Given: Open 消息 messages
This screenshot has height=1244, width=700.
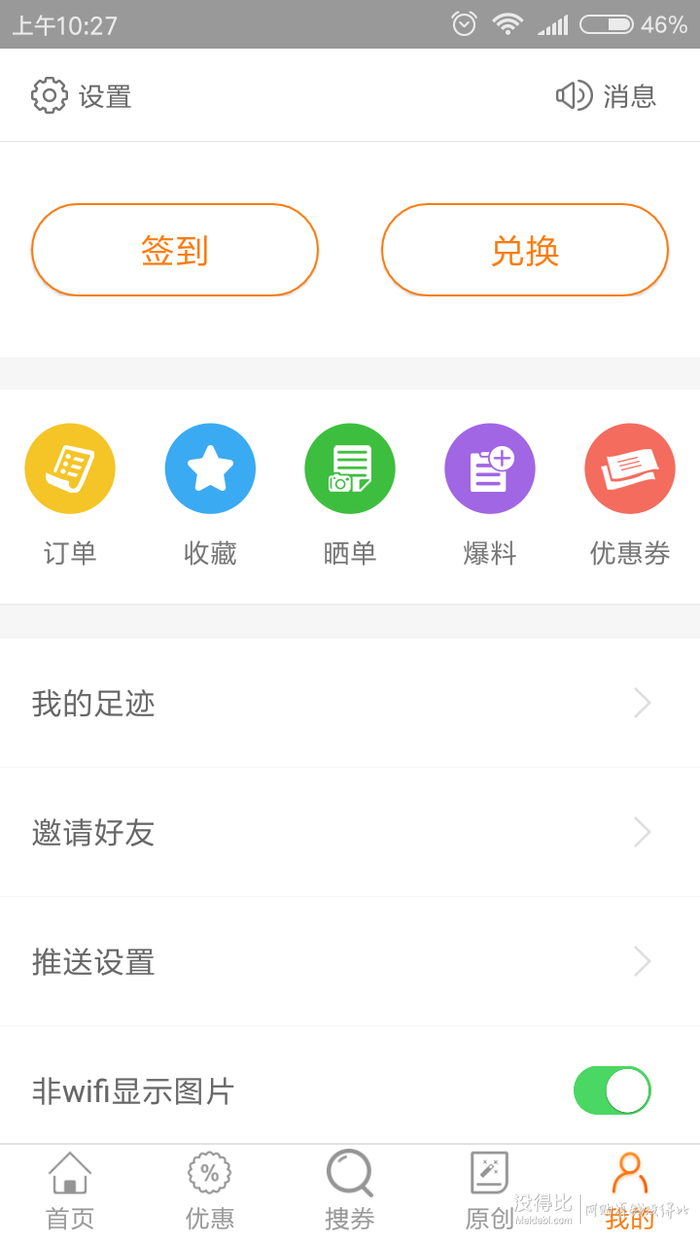Looking at the screenshot, I should point(606,96).
